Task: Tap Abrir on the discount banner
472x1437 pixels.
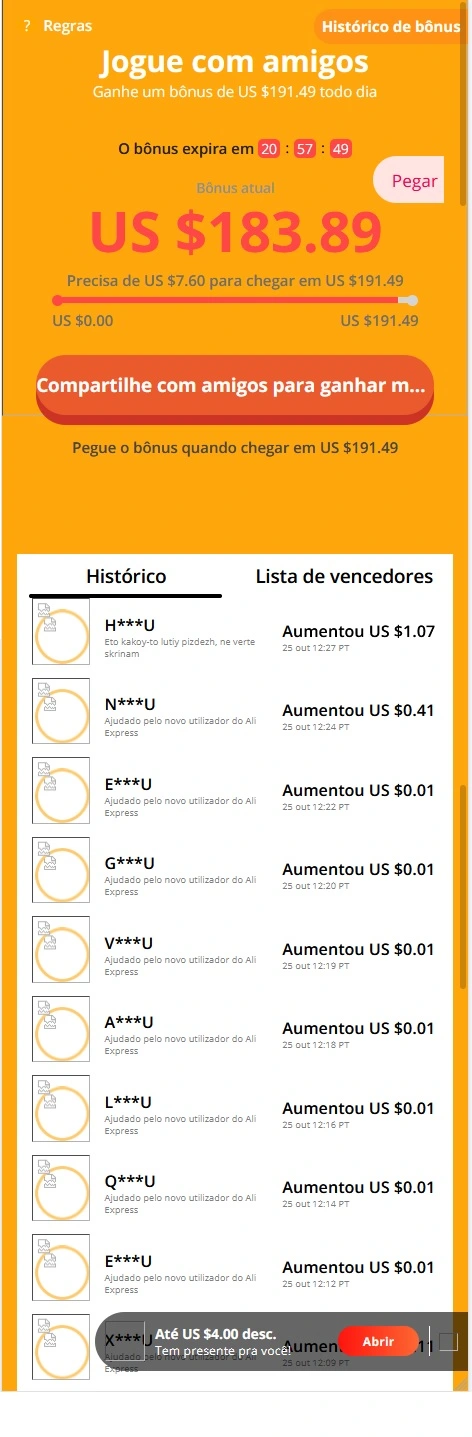Action: [378, 1341]
